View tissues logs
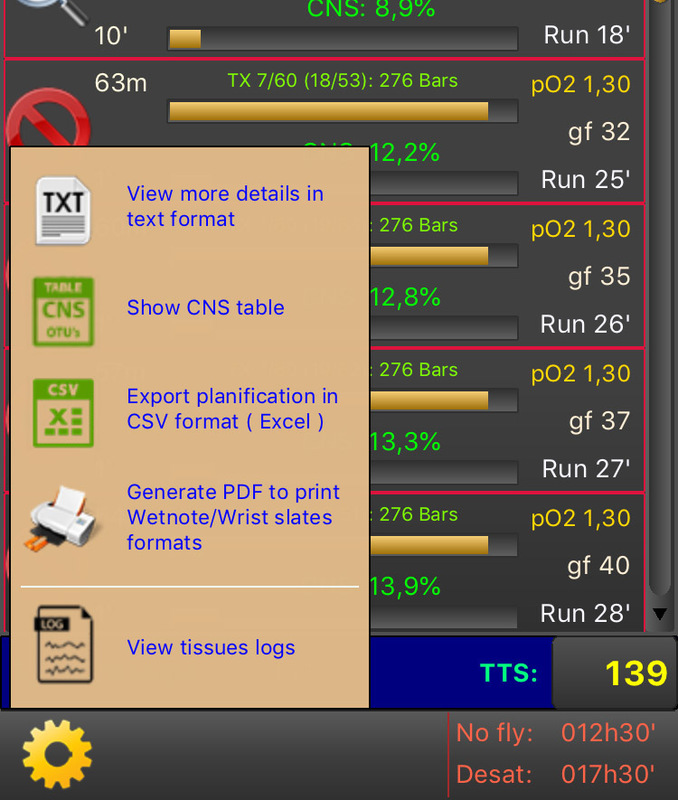This screenshot has width=678, height=800. [210, 648]
